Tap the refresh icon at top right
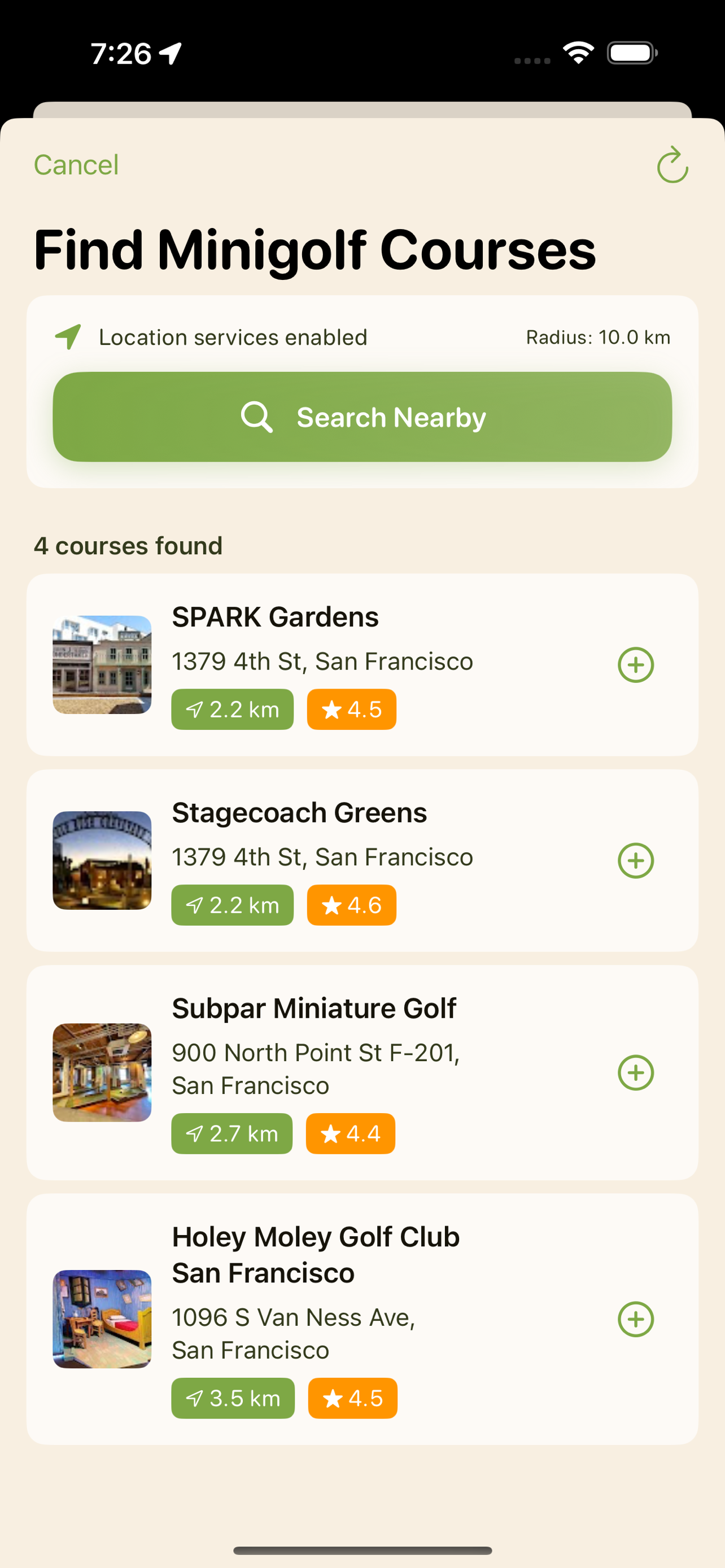The width and height of the screenshot is (725, 1568). (672, 164)
